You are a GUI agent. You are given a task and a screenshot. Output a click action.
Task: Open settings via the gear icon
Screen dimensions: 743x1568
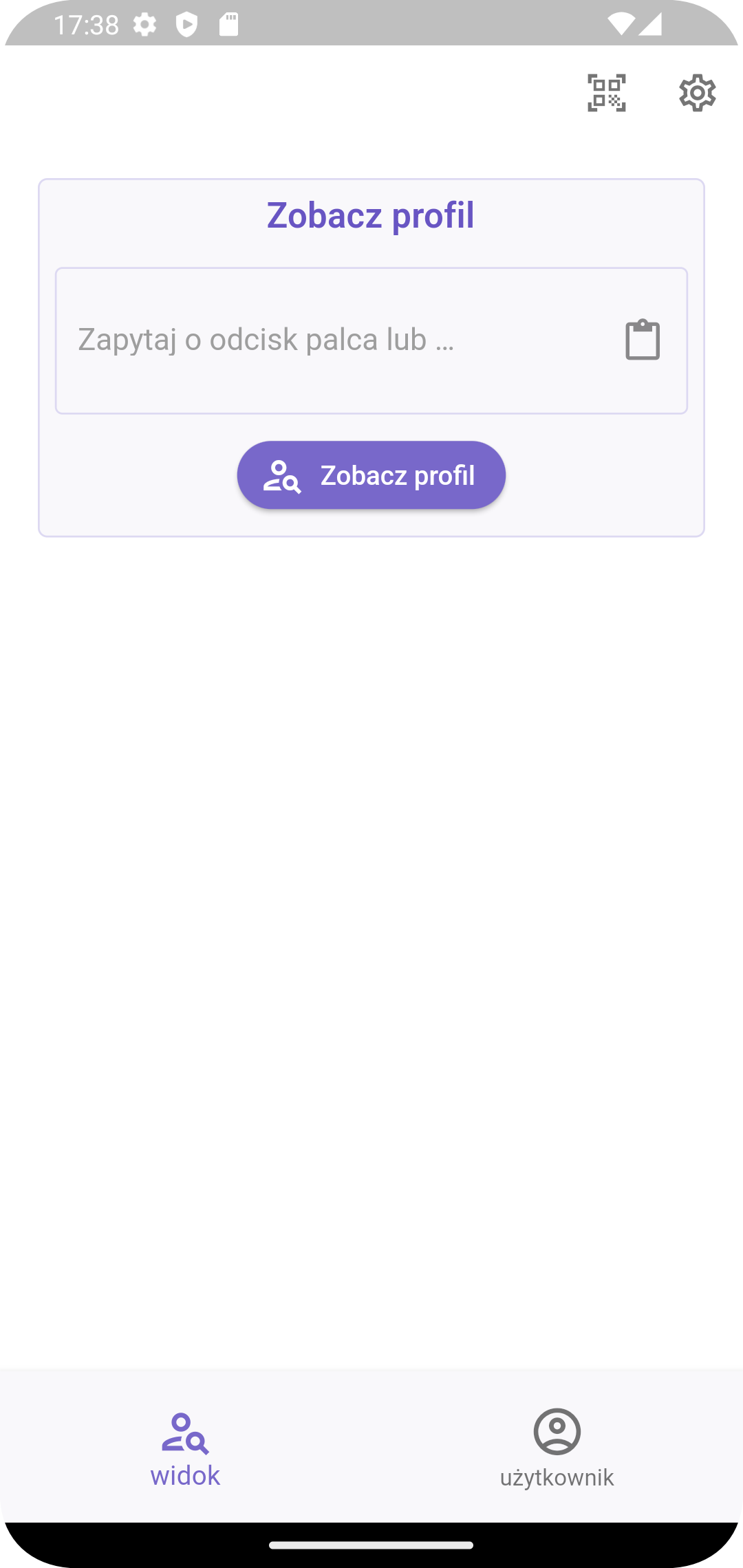[x=697, y=93]
